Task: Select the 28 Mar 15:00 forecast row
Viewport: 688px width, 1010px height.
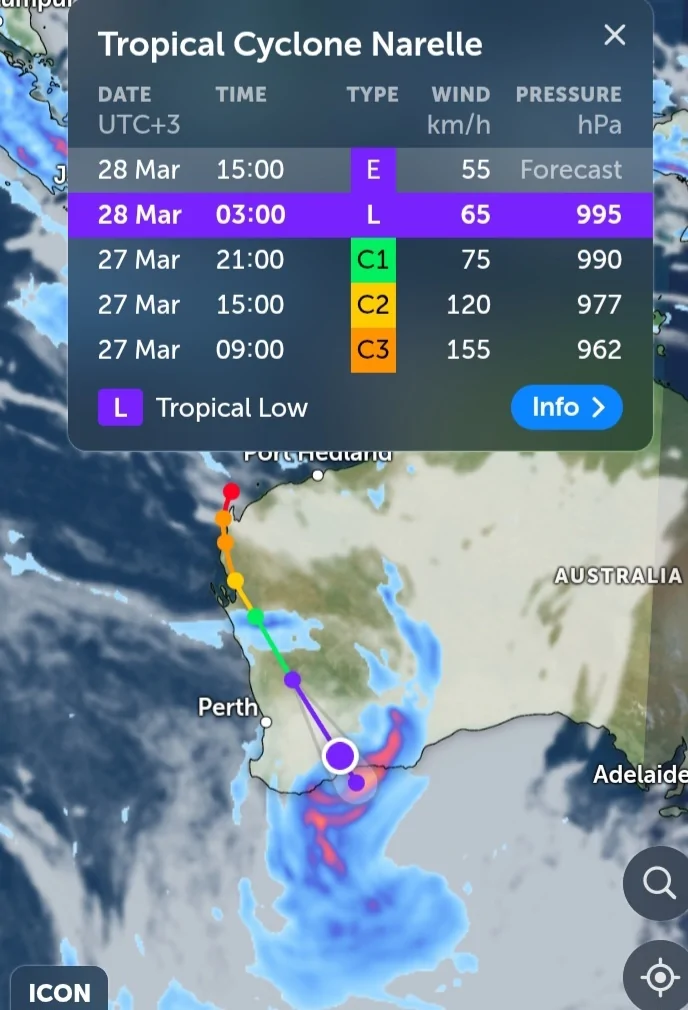Action: coord(360,170)
